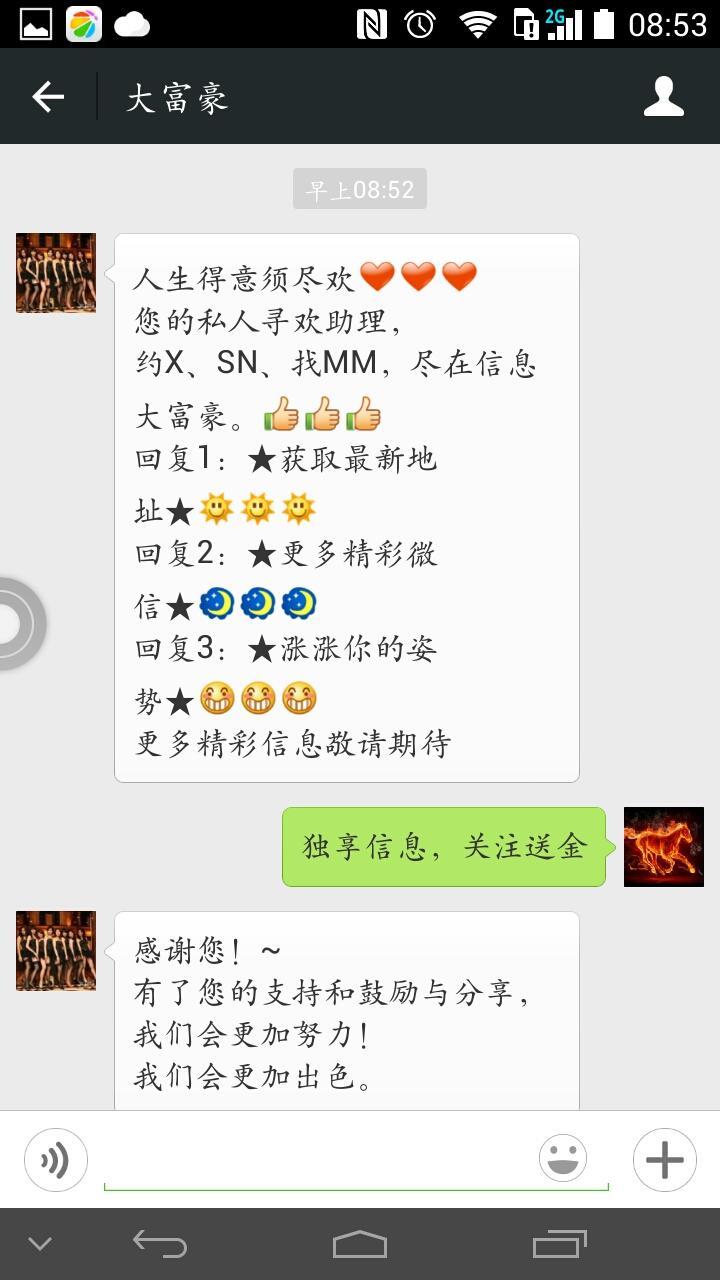This screenshot has height=1280, width=720.
Task: Go back from the 大富豪 chat
Action: [48, 97]
